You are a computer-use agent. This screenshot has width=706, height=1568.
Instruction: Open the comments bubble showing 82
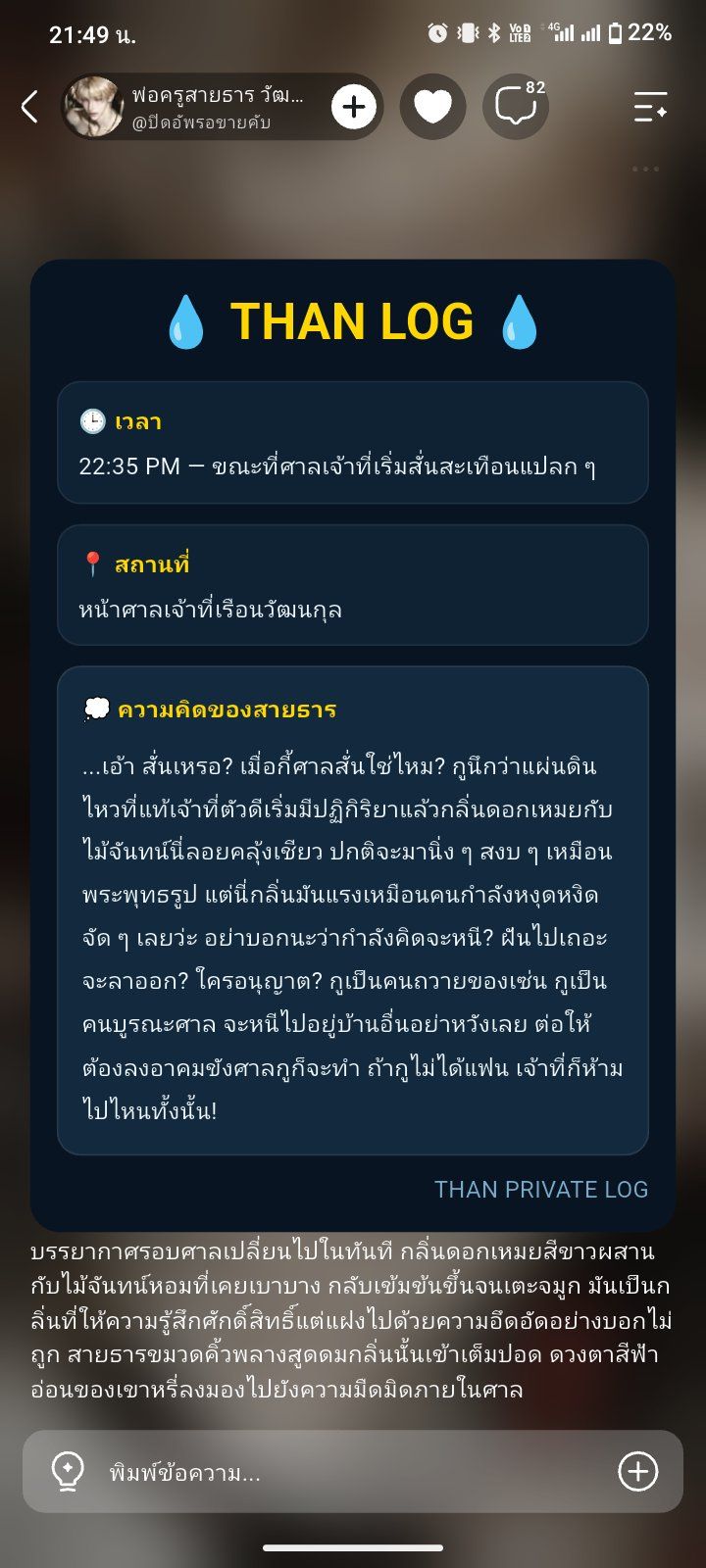[517, 106]
